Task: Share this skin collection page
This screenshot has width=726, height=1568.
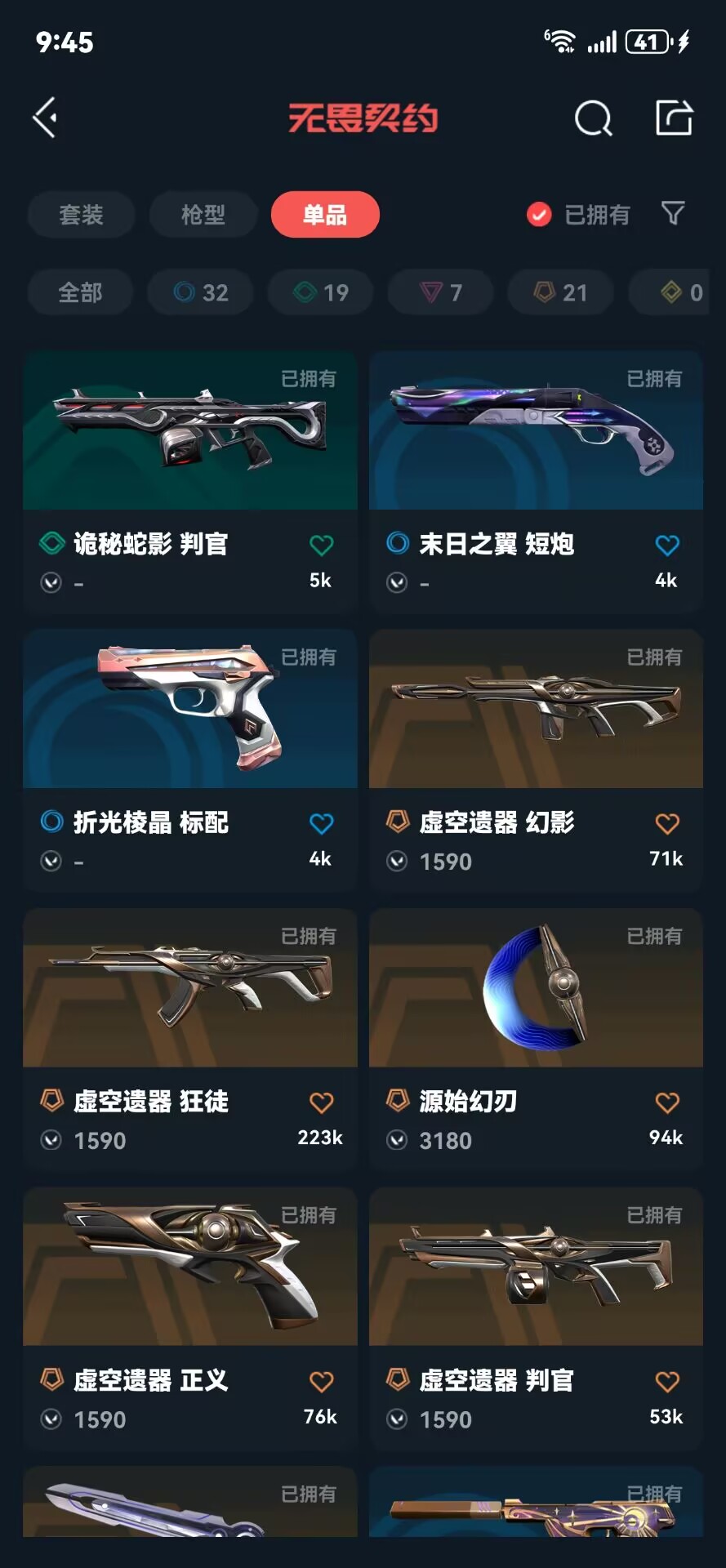Action: click(x=674, y=118)
